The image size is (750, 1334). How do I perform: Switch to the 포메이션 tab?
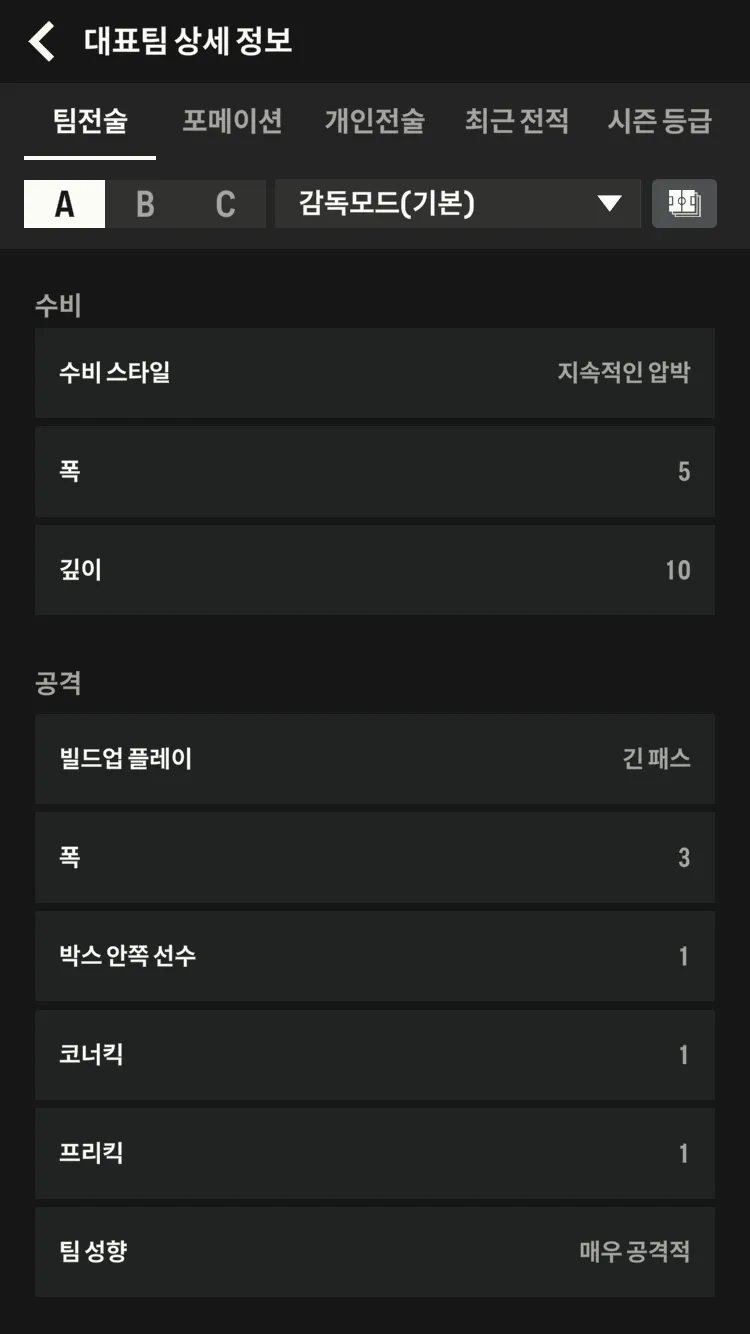[232, 122]
